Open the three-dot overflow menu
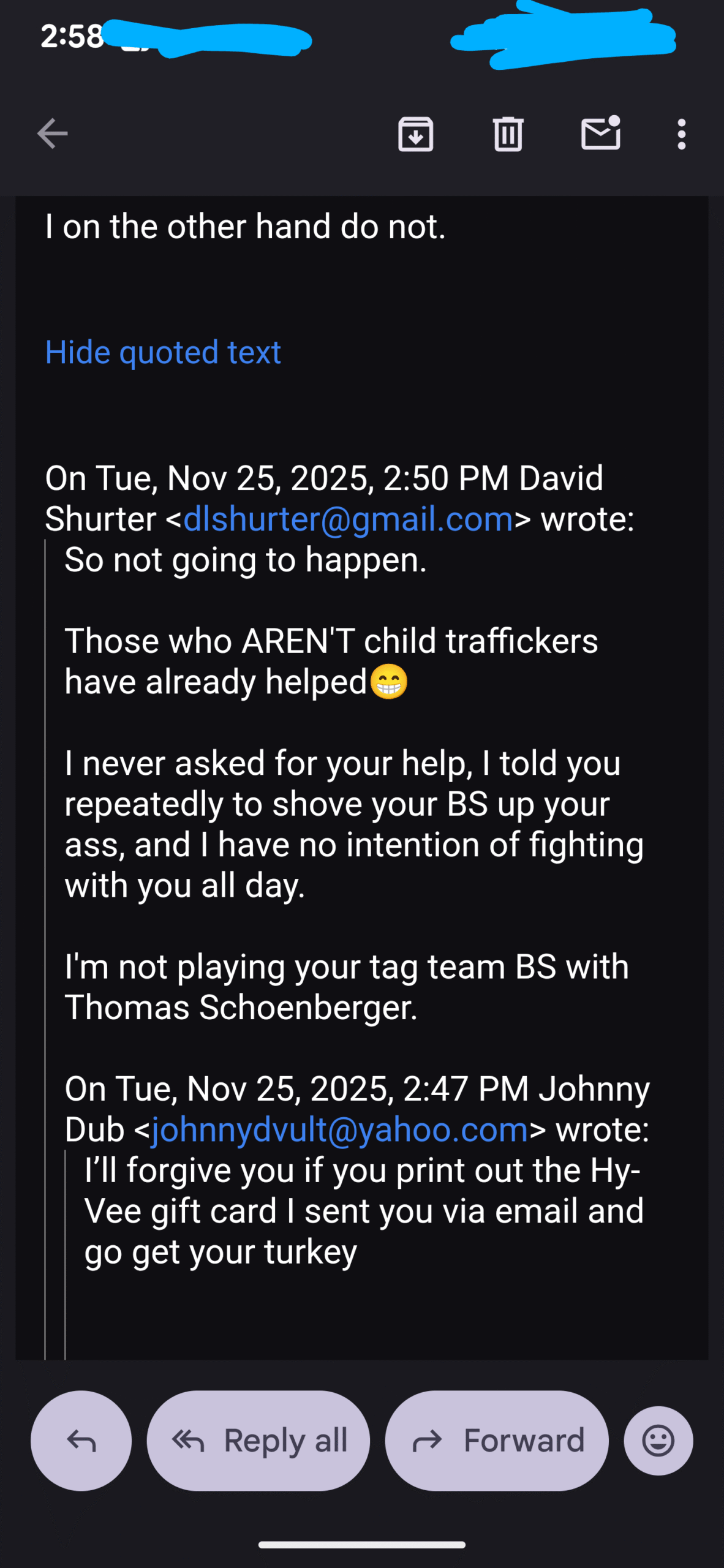This screenshot has width=724, height=1568. pyautogui.click(x=681, y=134)
